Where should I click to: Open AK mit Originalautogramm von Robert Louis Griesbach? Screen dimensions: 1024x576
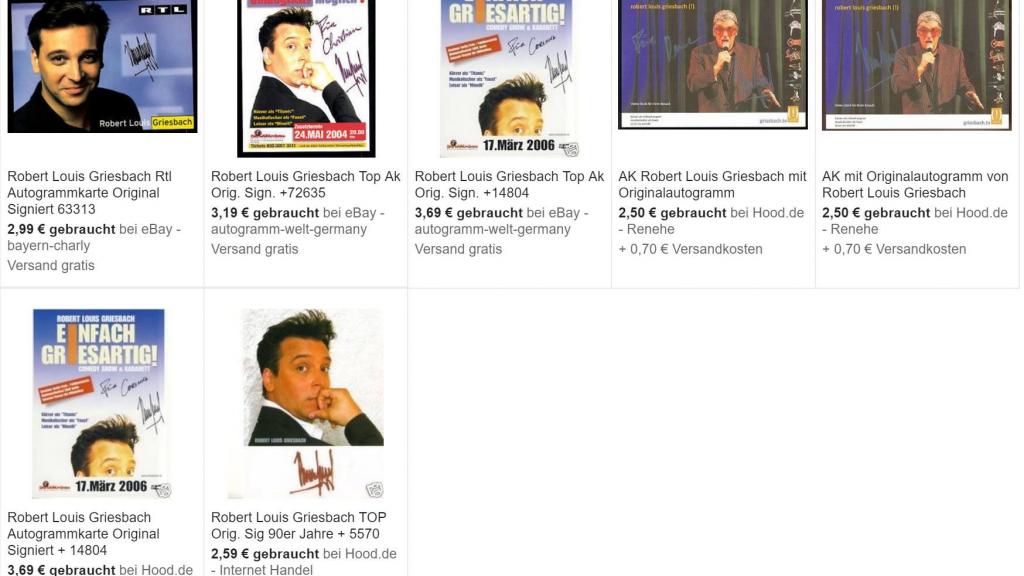915,184
